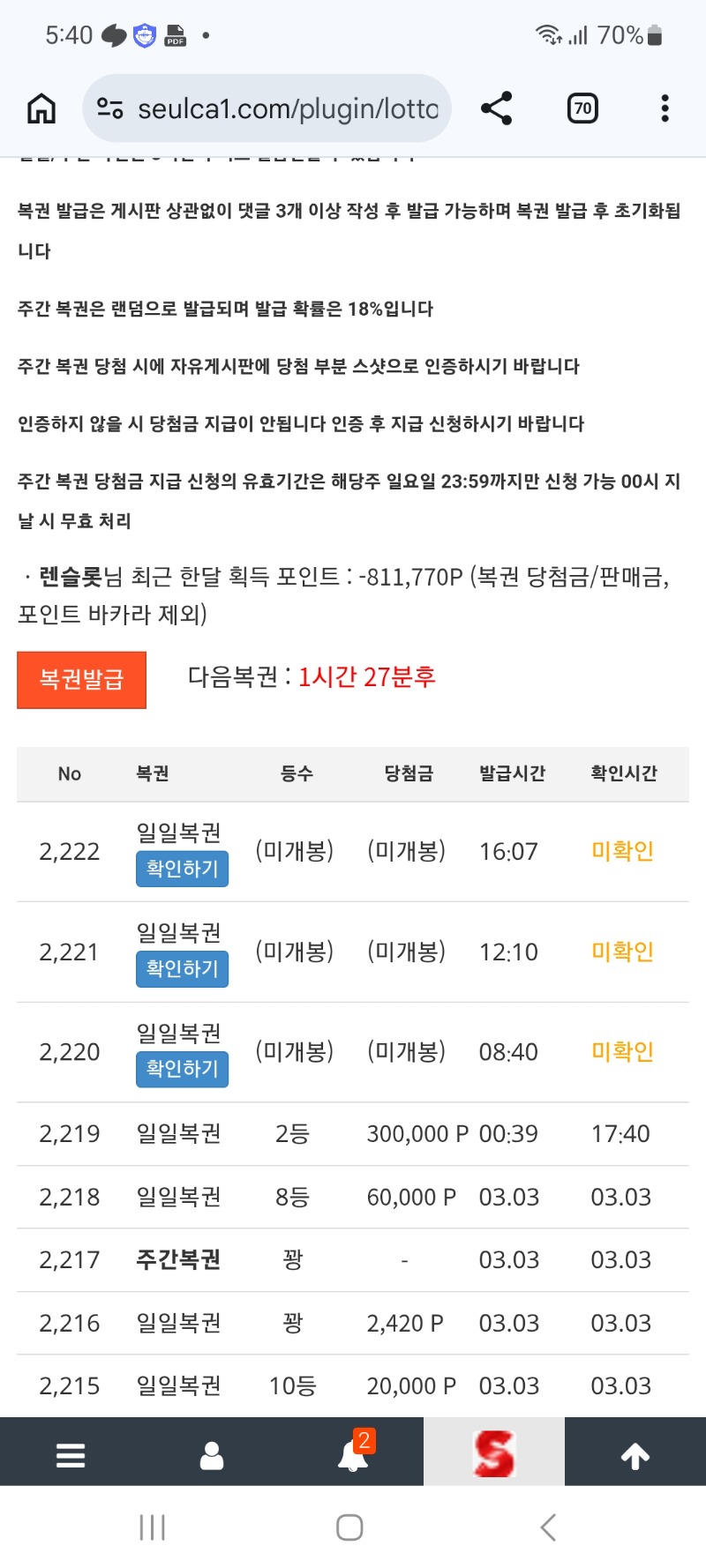This screenshot has height=1568, width=706.
Task: Jump to top with the up arrow
Action: tap(635, 1455)
